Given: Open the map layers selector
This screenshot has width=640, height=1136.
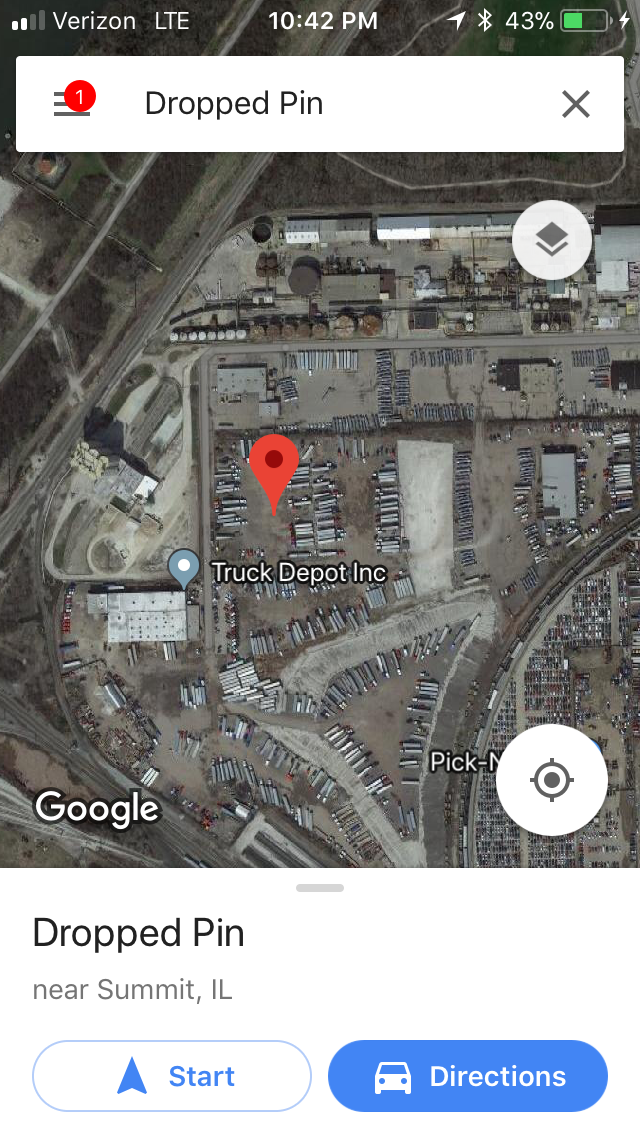Looking at the screenshot, I should (x=551, y=240).
